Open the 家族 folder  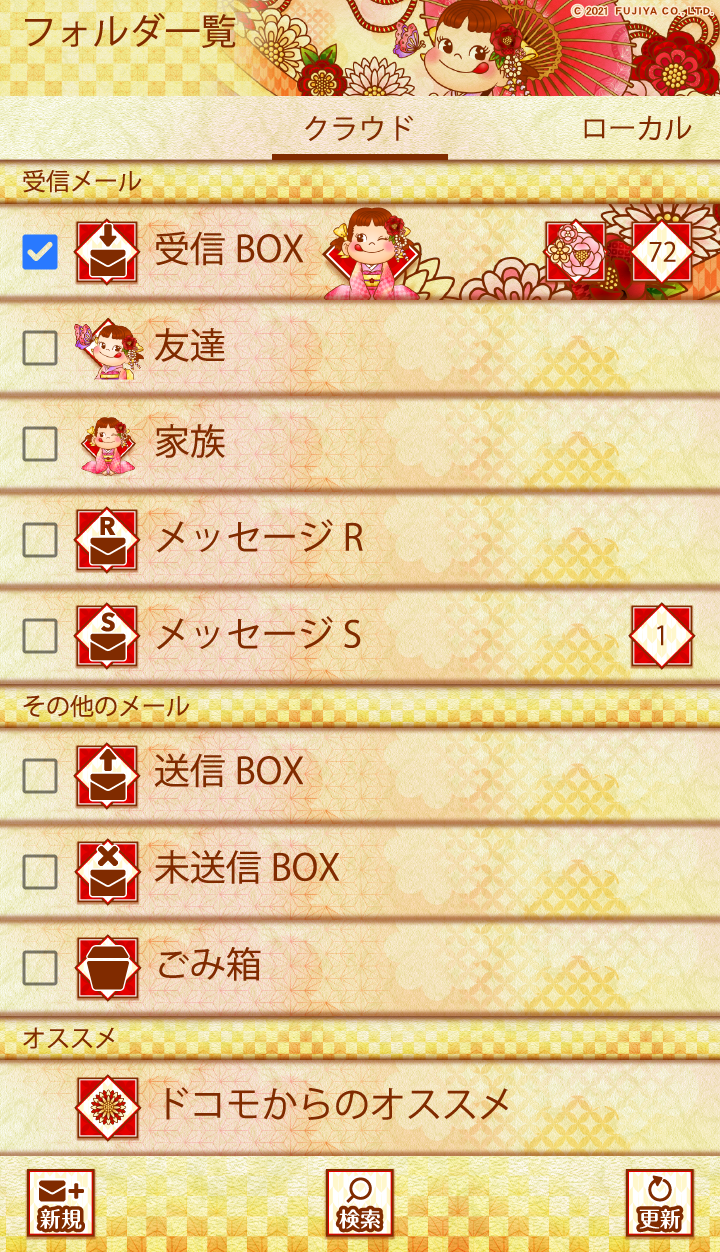[x=190, y=443]
